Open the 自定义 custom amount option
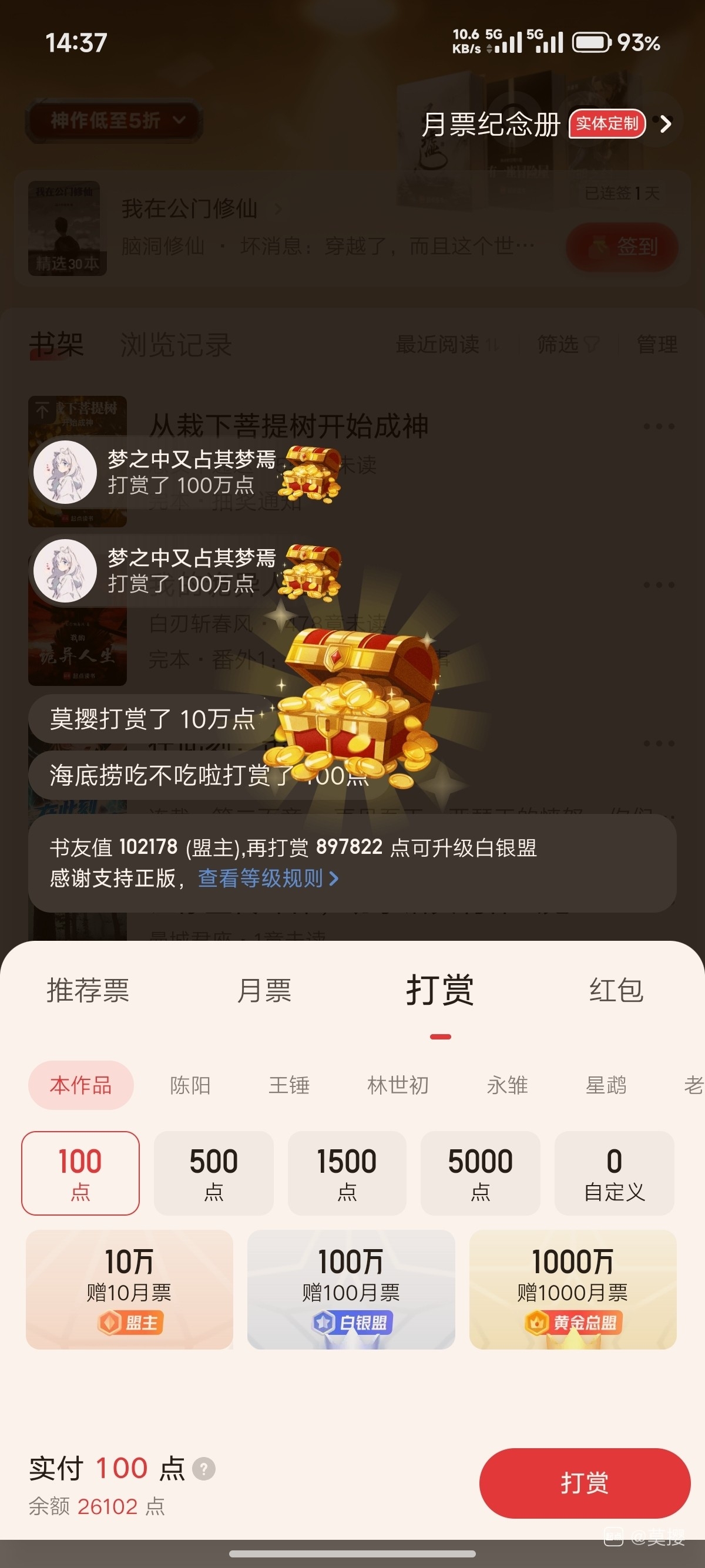 (614, 1173)
